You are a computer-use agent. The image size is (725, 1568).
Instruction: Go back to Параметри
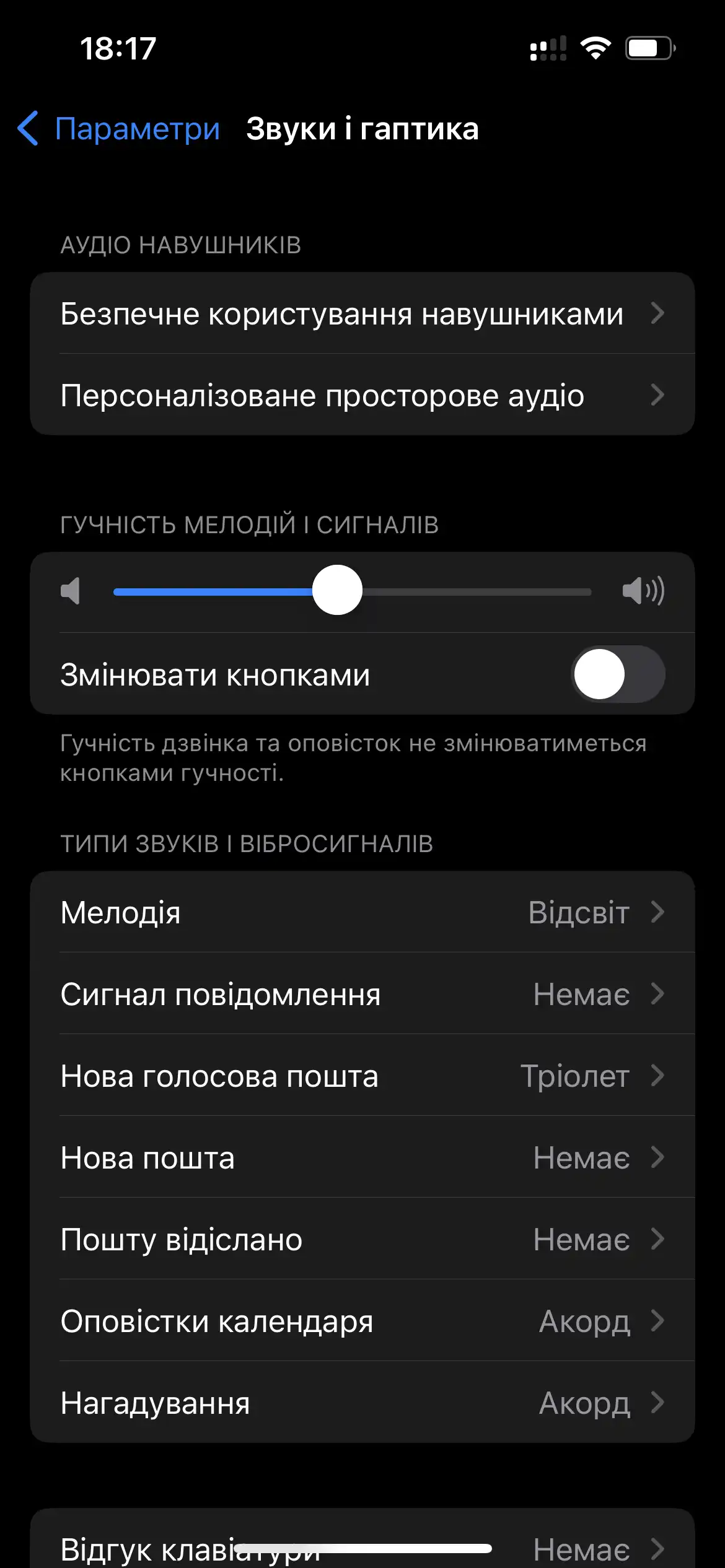[x=118, y=129]
